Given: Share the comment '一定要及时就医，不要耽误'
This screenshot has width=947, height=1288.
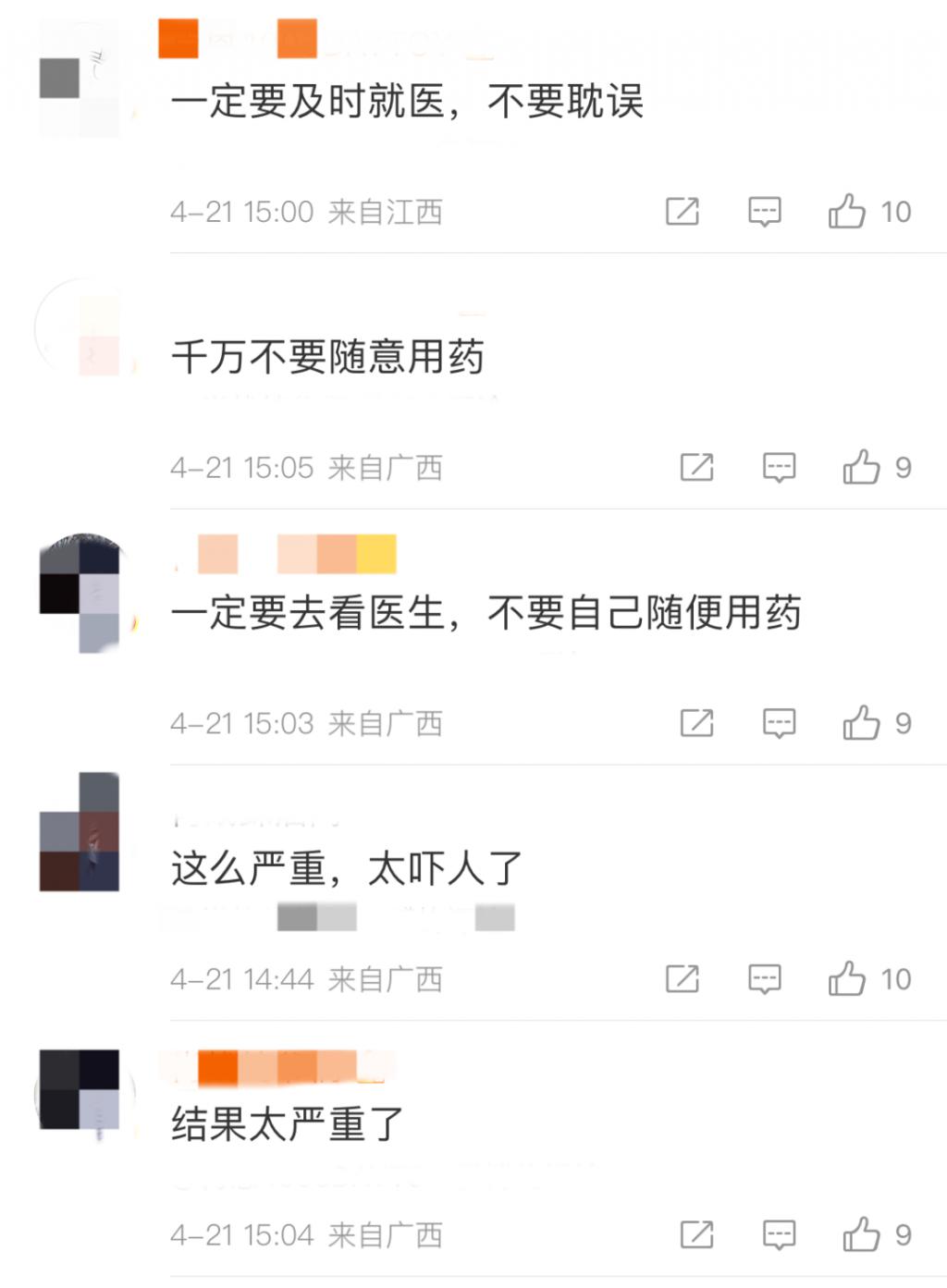Looking at the screenshot, I should 683,212.
